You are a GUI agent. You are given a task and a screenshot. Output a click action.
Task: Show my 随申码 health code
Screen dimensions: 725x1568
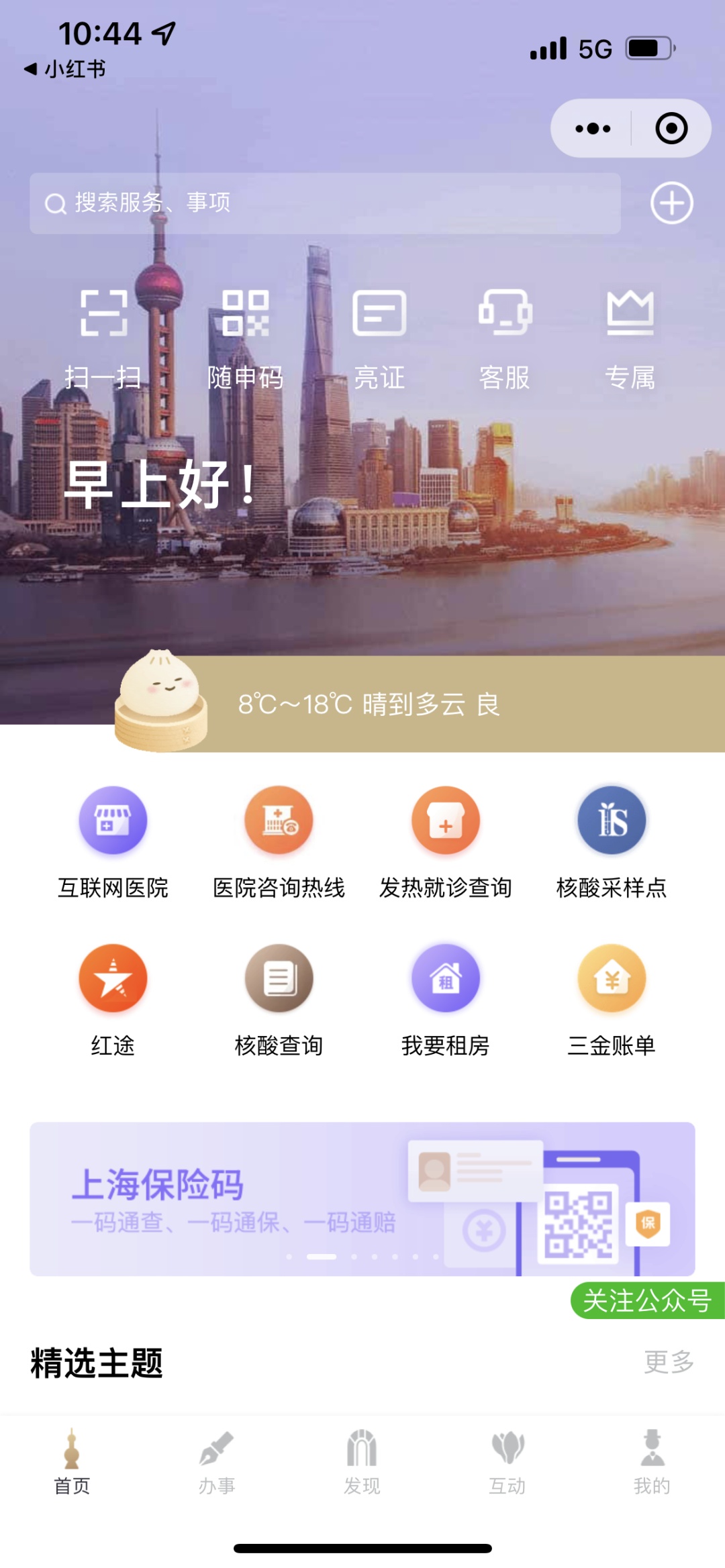tap(245, 338)
